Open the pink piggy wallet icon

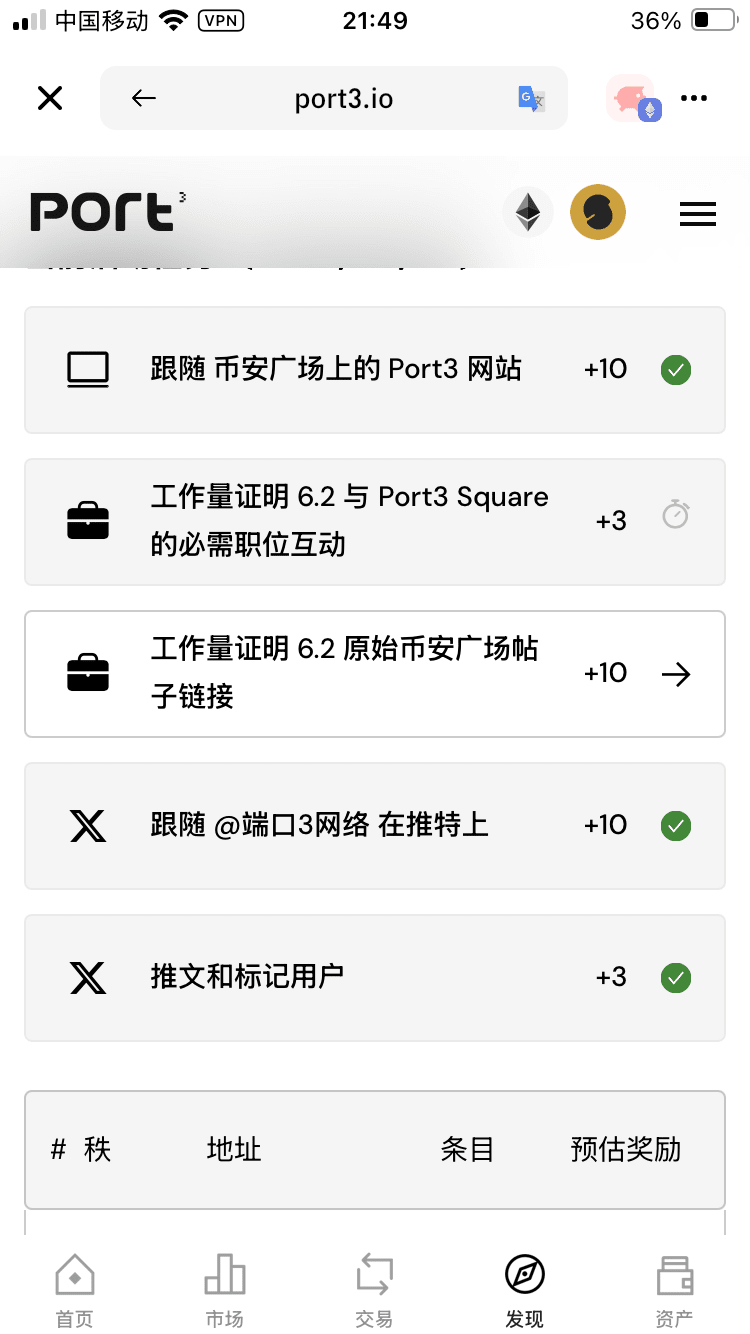tap(632, 98)
